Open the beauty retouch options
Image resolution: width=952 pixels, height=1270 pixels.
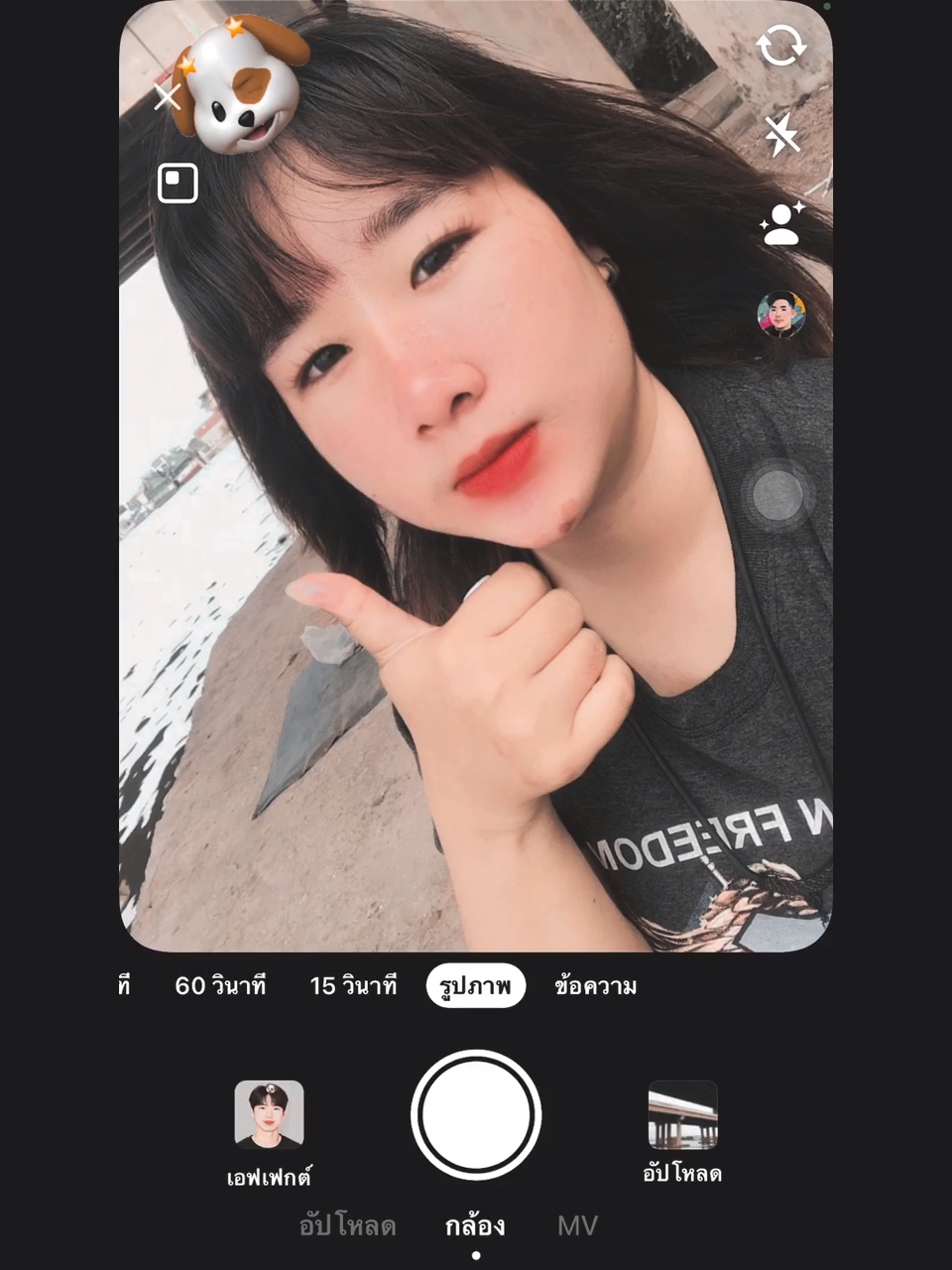[782, 224]
